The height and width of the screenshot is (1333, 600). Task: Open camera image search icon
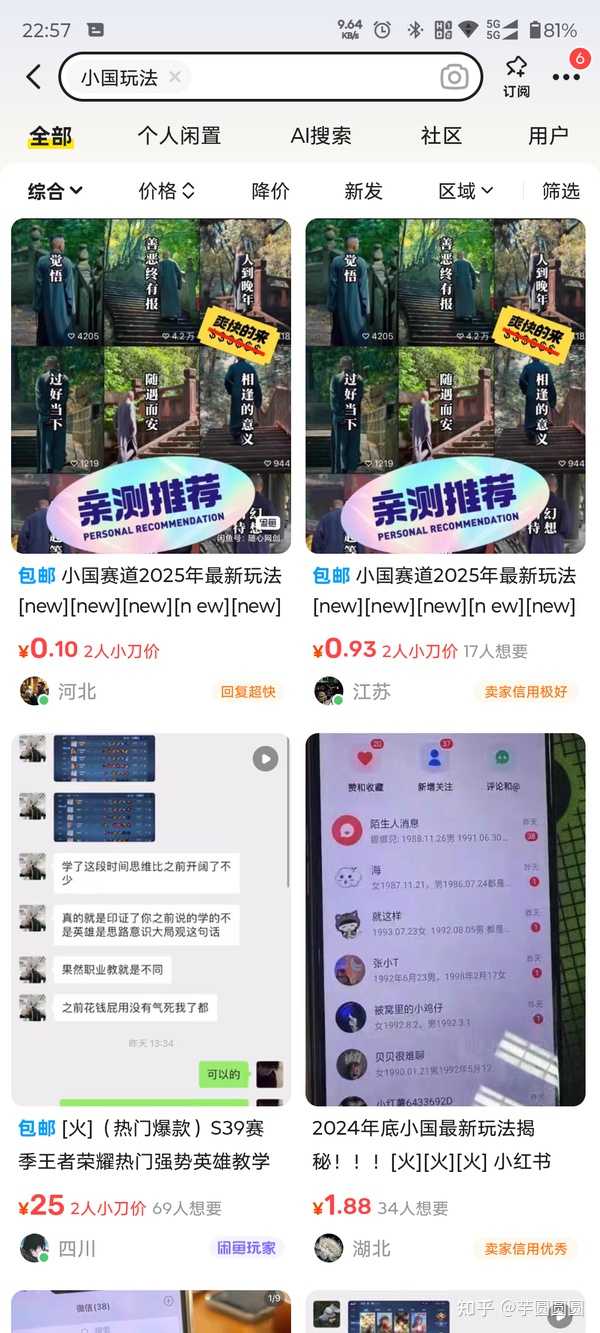[454, 77]
